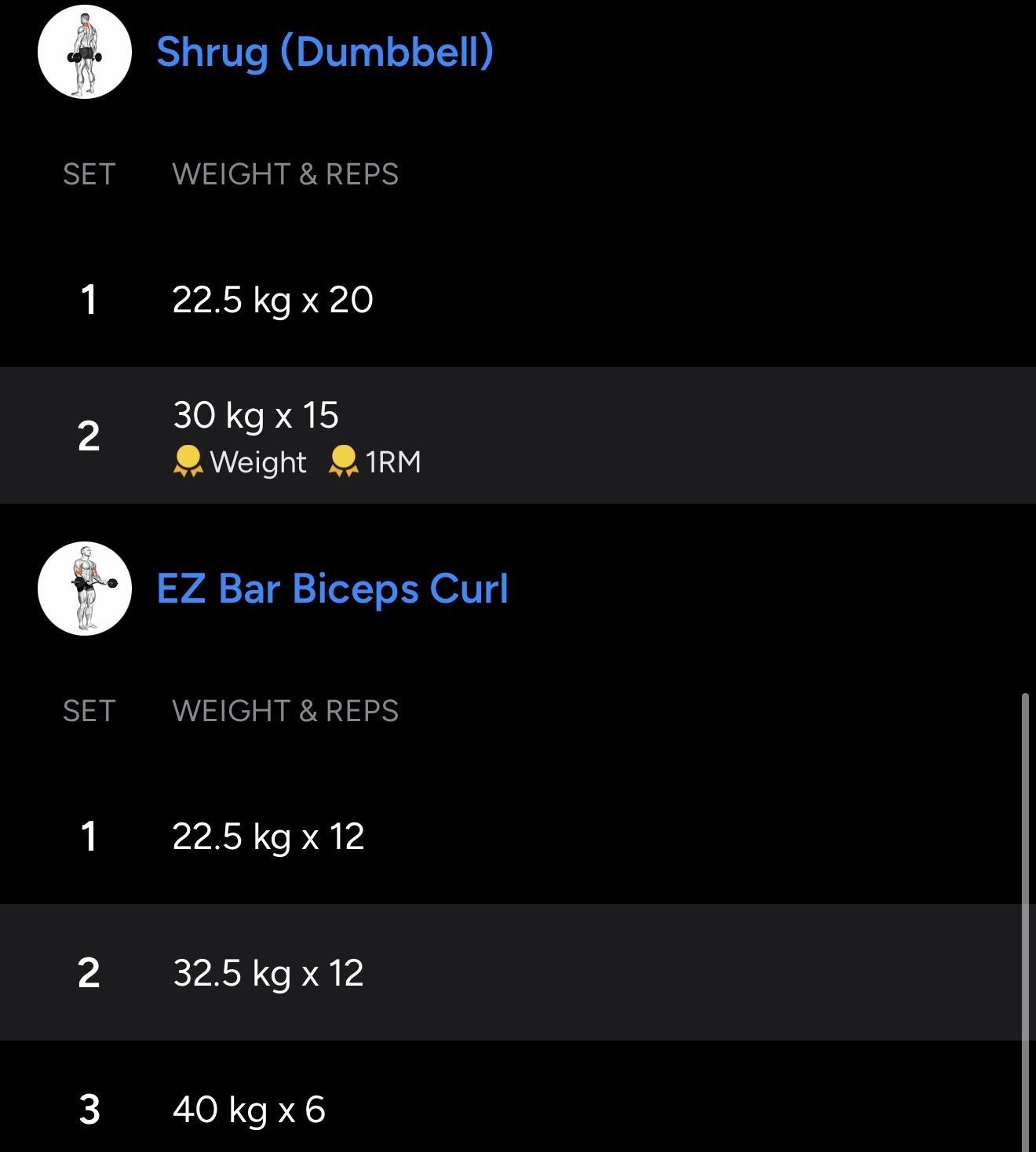Tap the EZ Bar Biceps Curl thumbnail
Viewport: 1036px width, 1152px height.
85,589
